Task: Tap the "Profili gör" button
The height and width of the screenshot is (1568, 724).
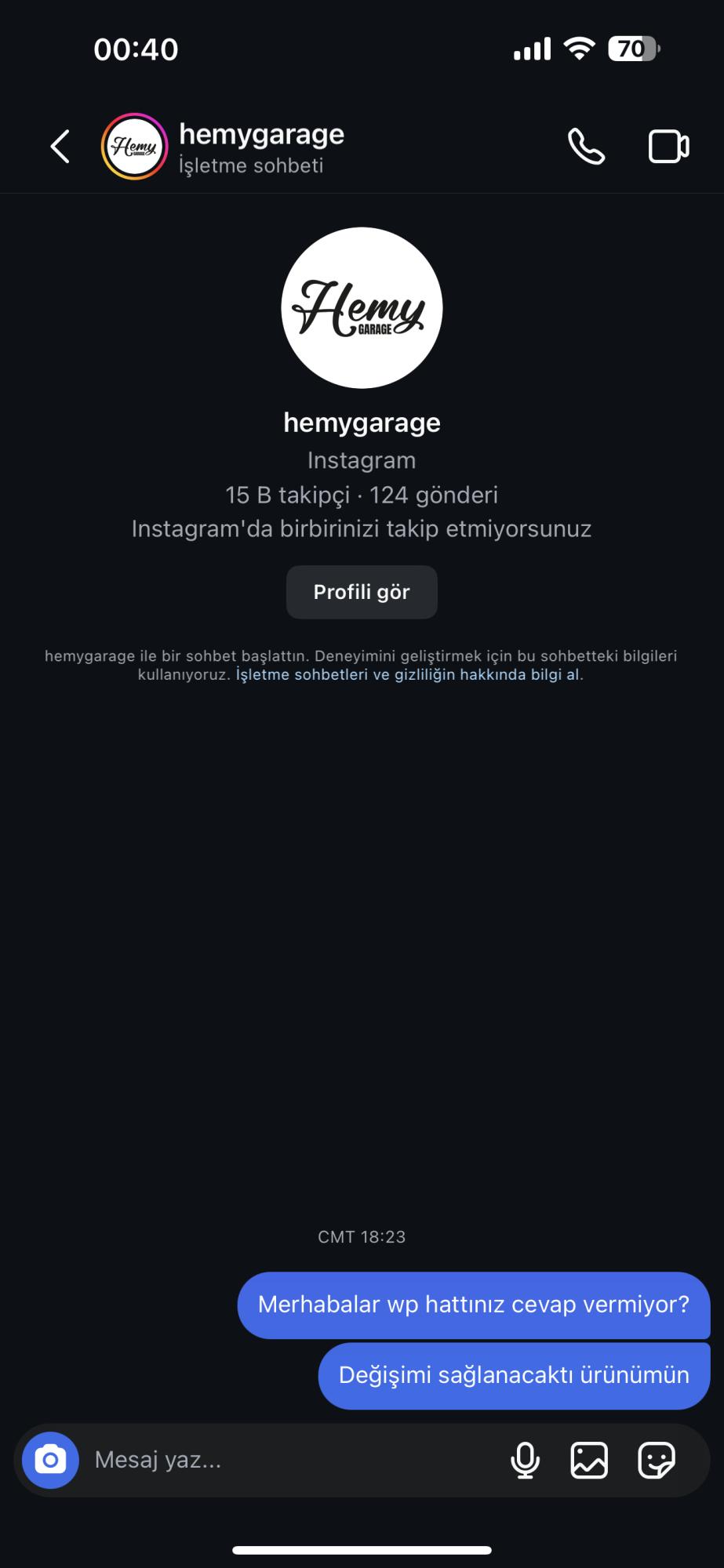Action: click(x=362, y=592)
